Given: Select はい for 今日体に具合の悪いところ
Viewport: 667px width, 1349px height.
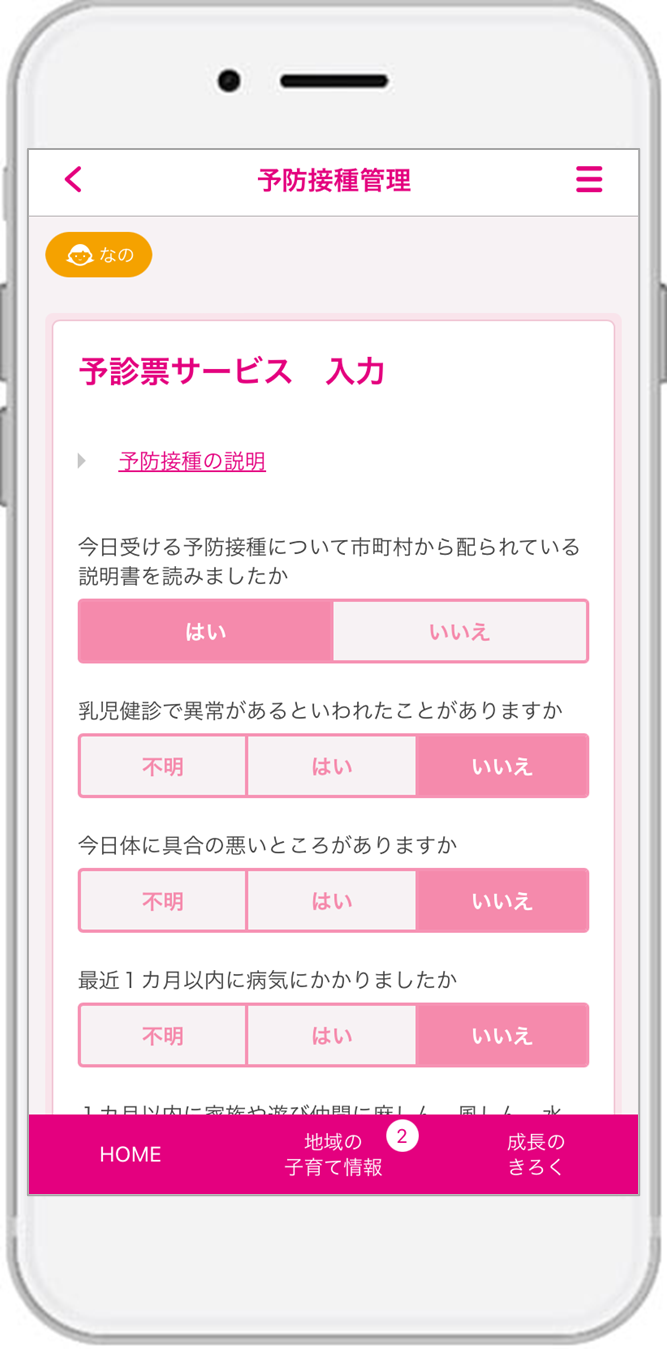Looking at the screenshot, I should (x=331, y=901).
